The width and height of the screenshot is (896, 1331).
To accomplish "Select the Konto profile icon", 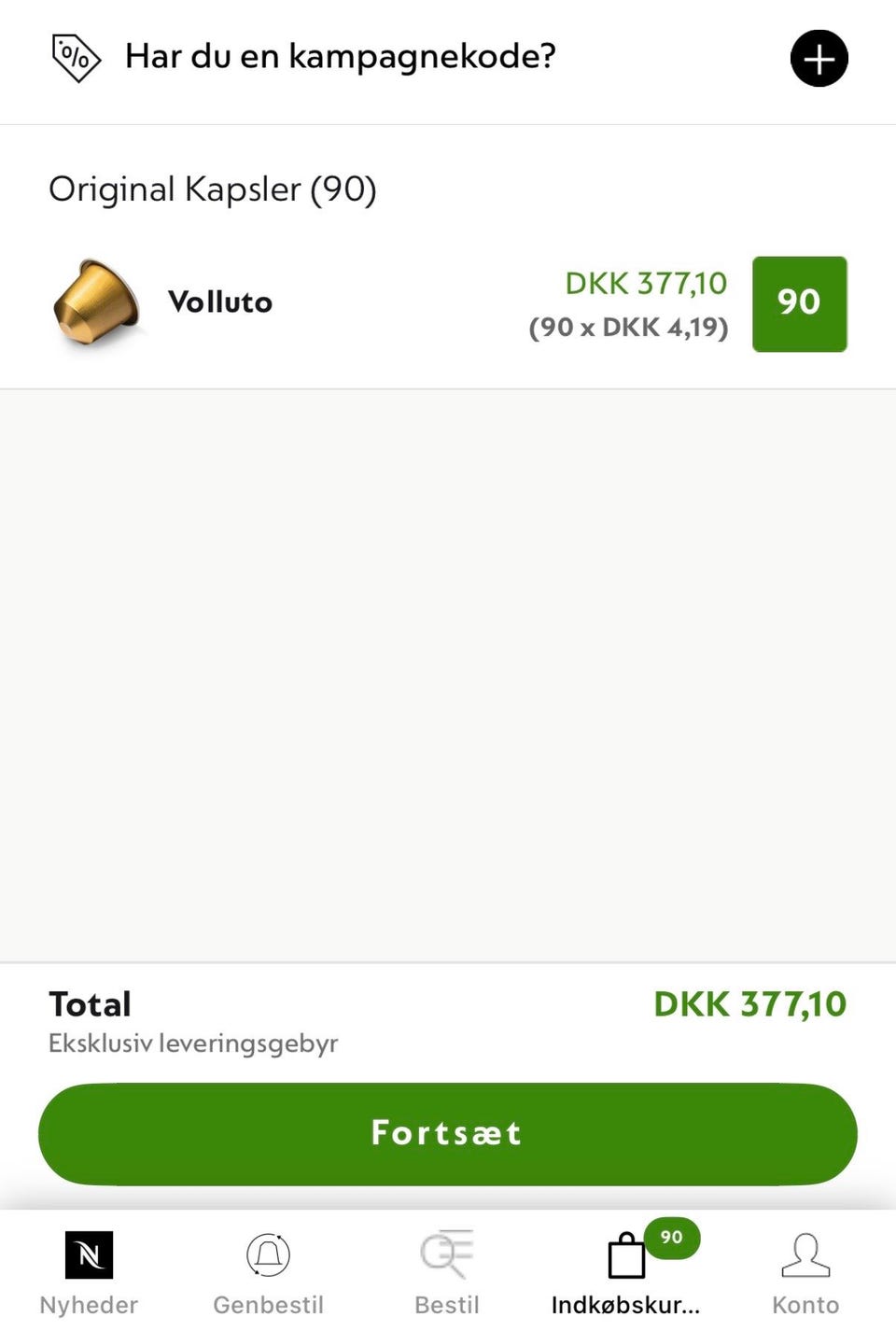I will click(805, 1255).
